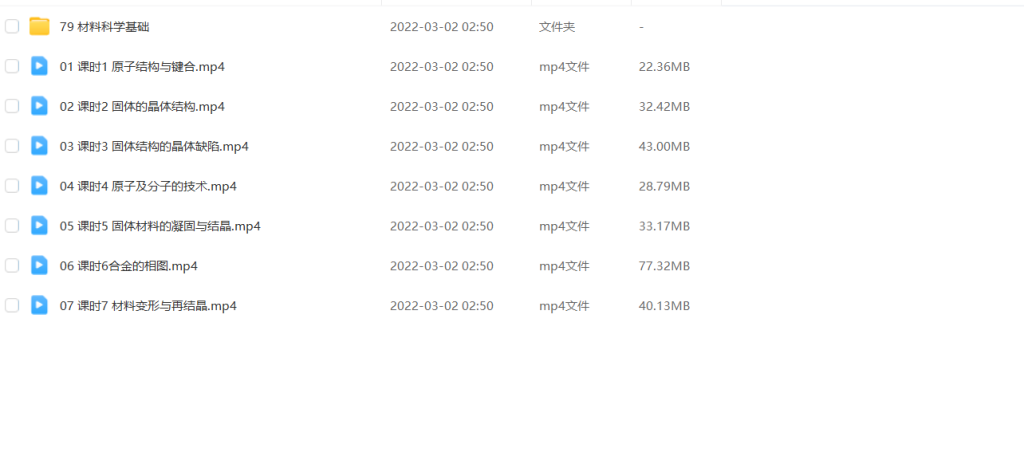Image resolution: width=1024 pixels, height=456 pixels.
Task: Open the file 06 课时6合金的相图.mp4
Action: click(128, 266)
